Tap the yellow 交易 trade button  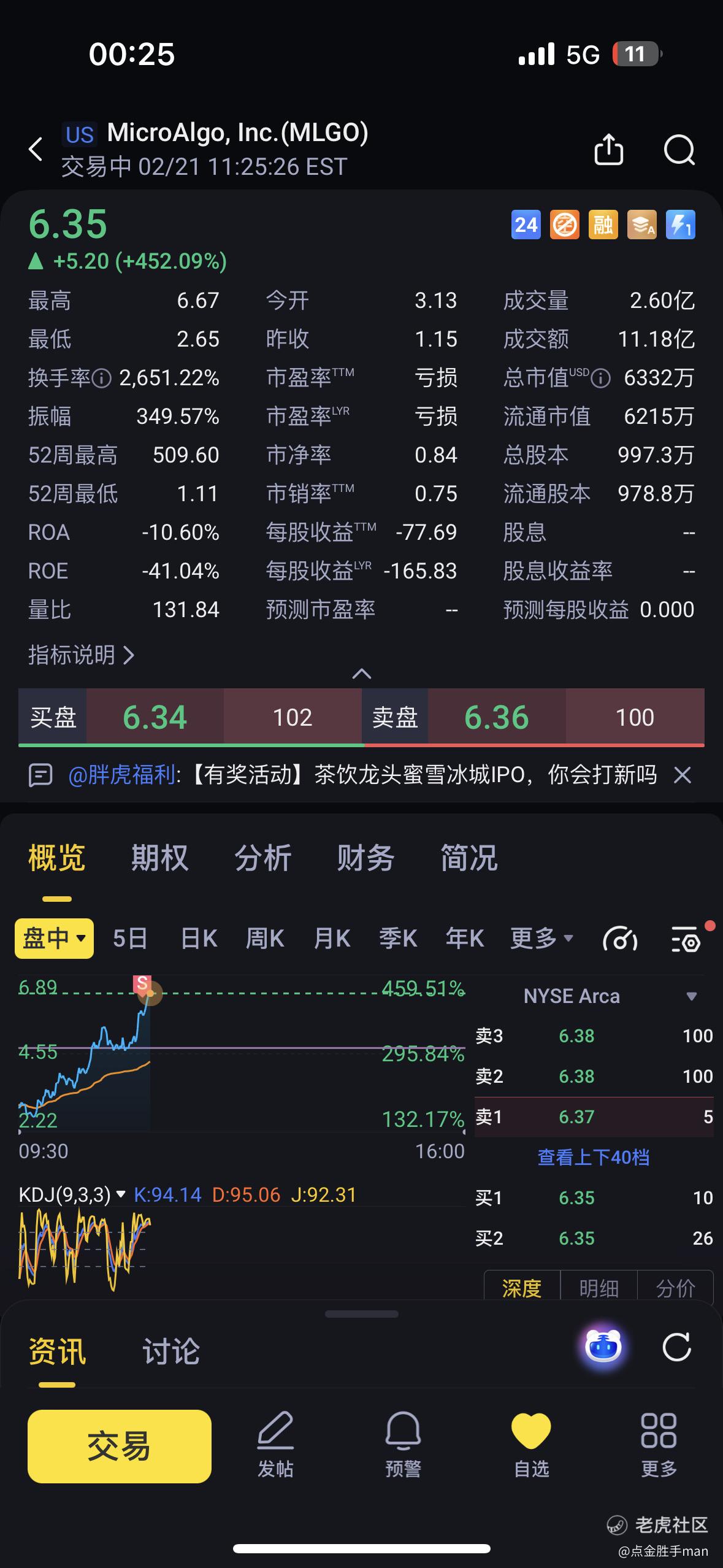click(x=120, y=1447)
